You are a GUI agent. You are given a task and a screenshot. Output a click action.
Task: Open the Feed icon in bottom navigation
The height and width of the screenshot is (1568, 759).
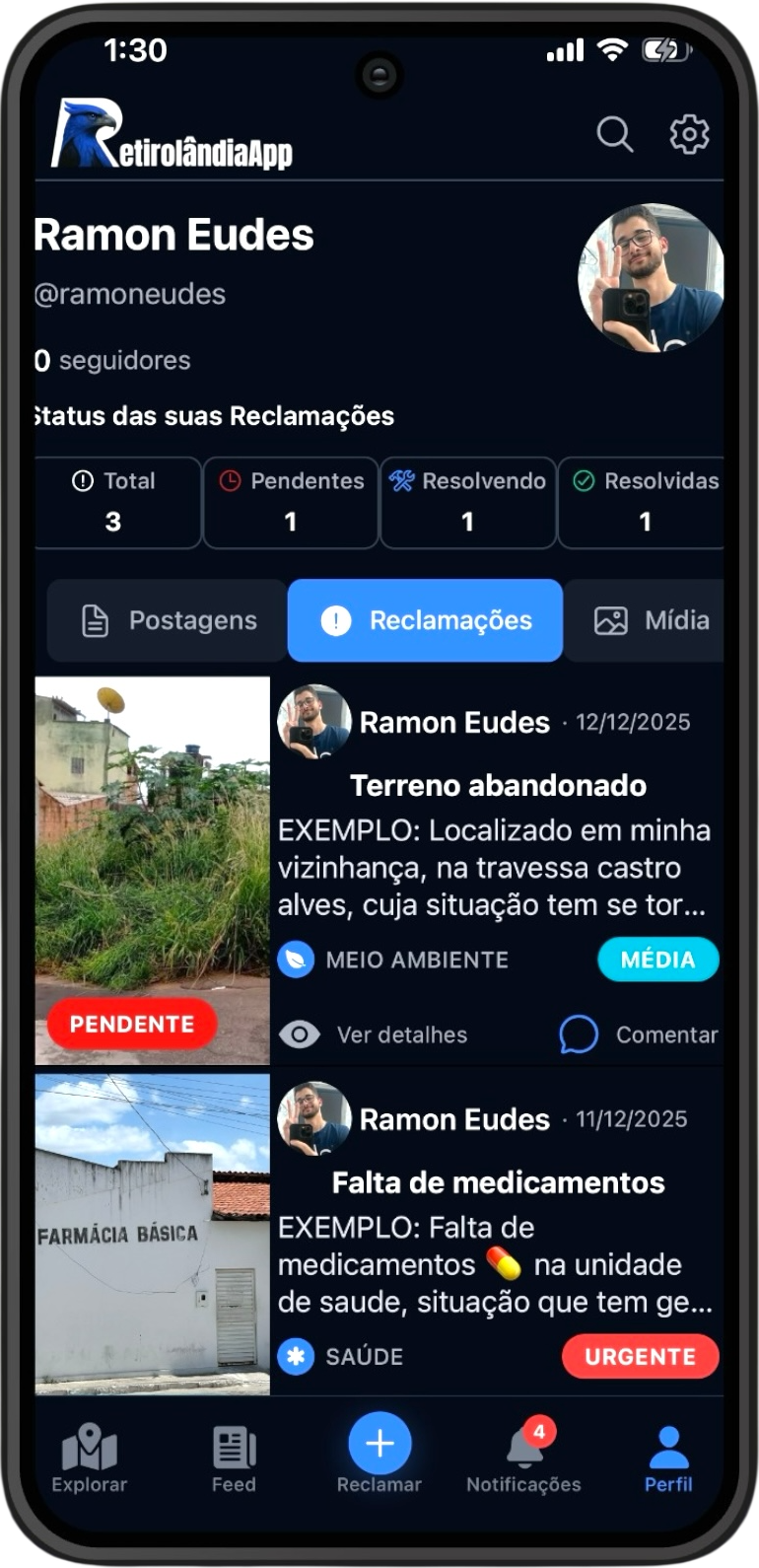pos(233,1447)
